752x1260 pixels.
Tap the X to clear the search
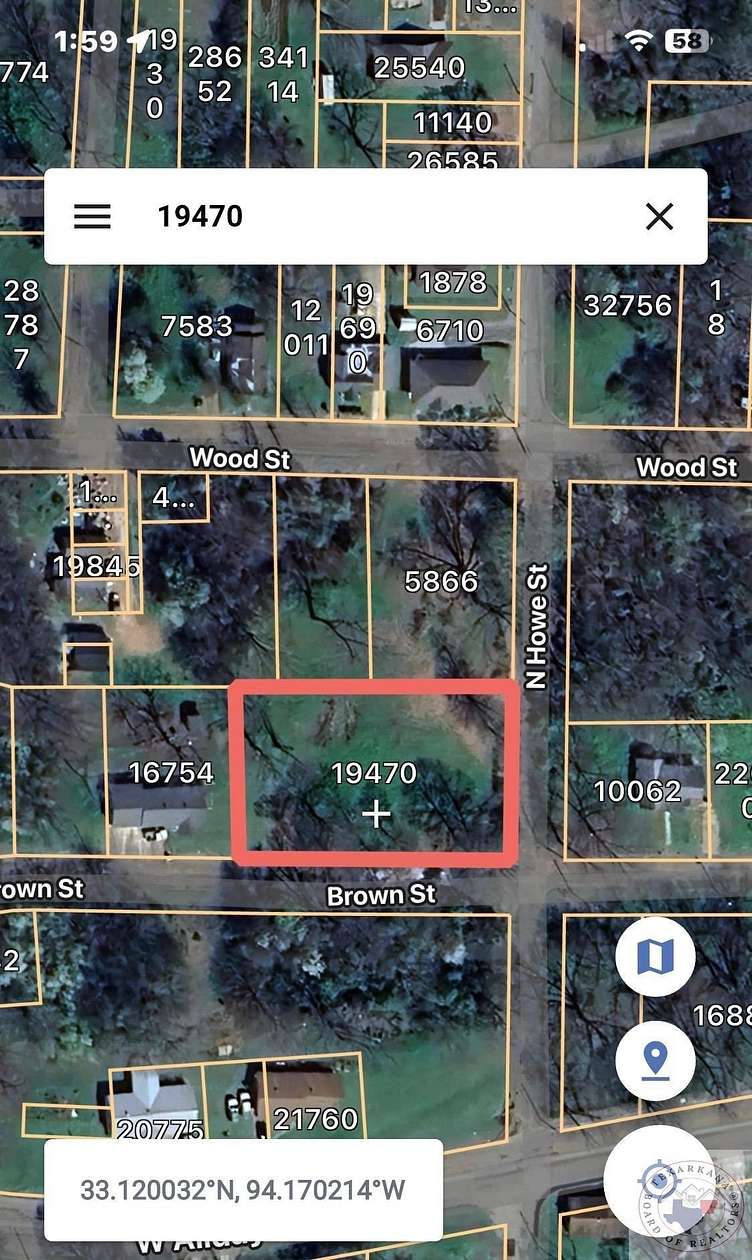coord(659,217)
